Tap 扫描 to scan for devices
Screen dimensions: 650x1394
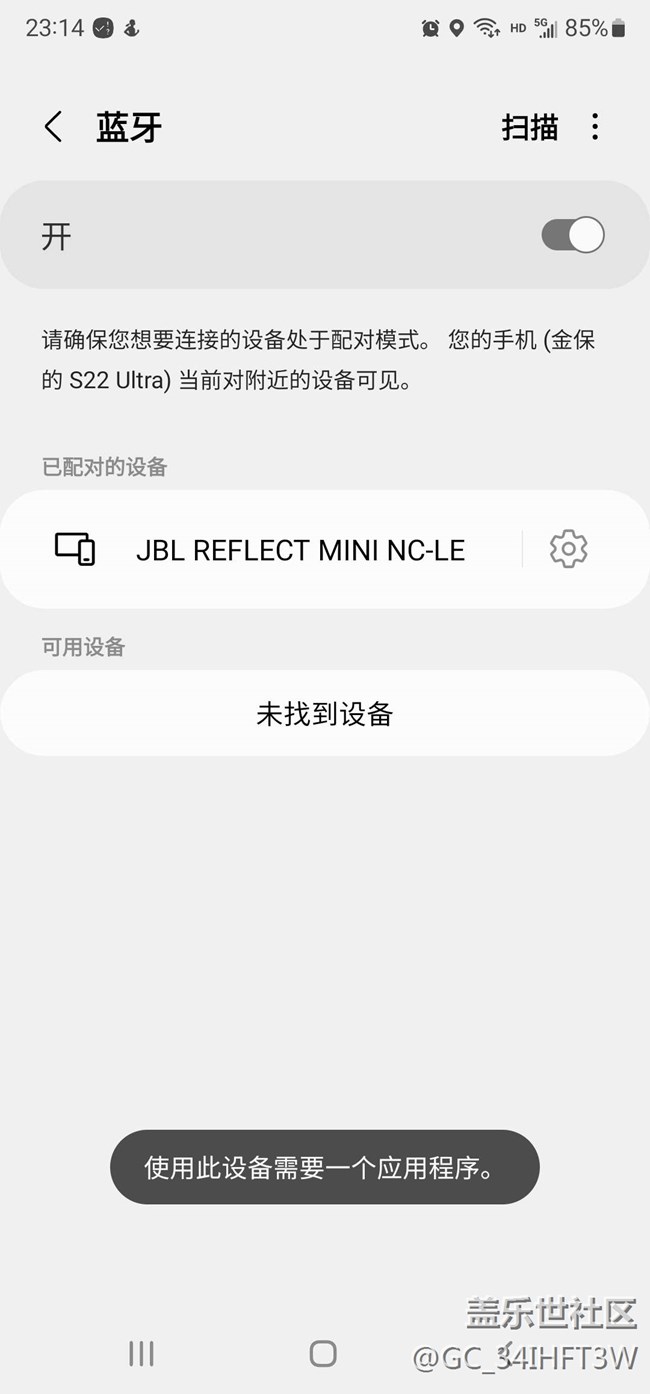[x=529, y=127]
